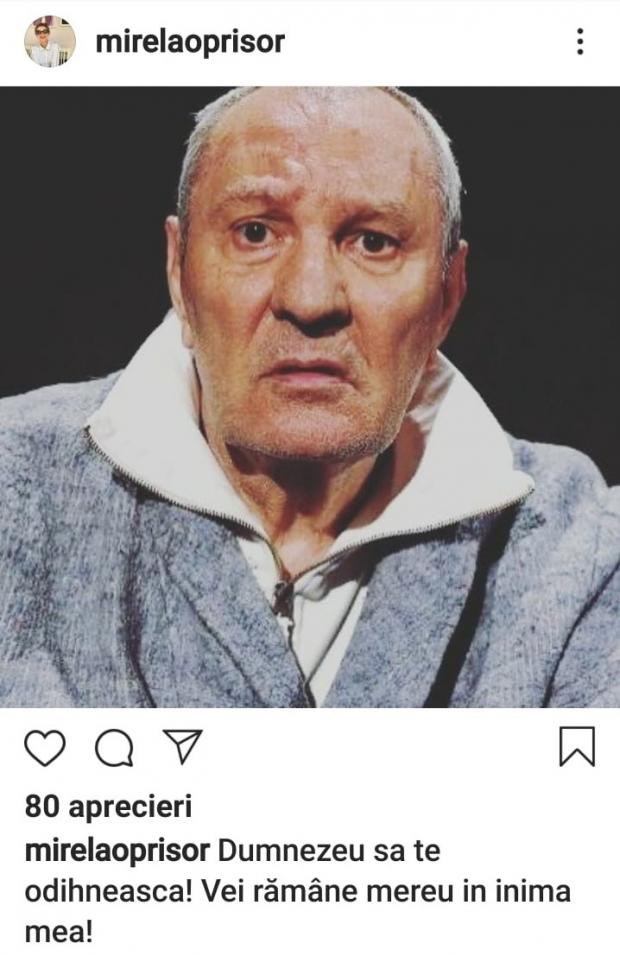The image size is (620, 955).
Task: View the 80 aprecieri likes list
Action: click(x=108, y=806)
